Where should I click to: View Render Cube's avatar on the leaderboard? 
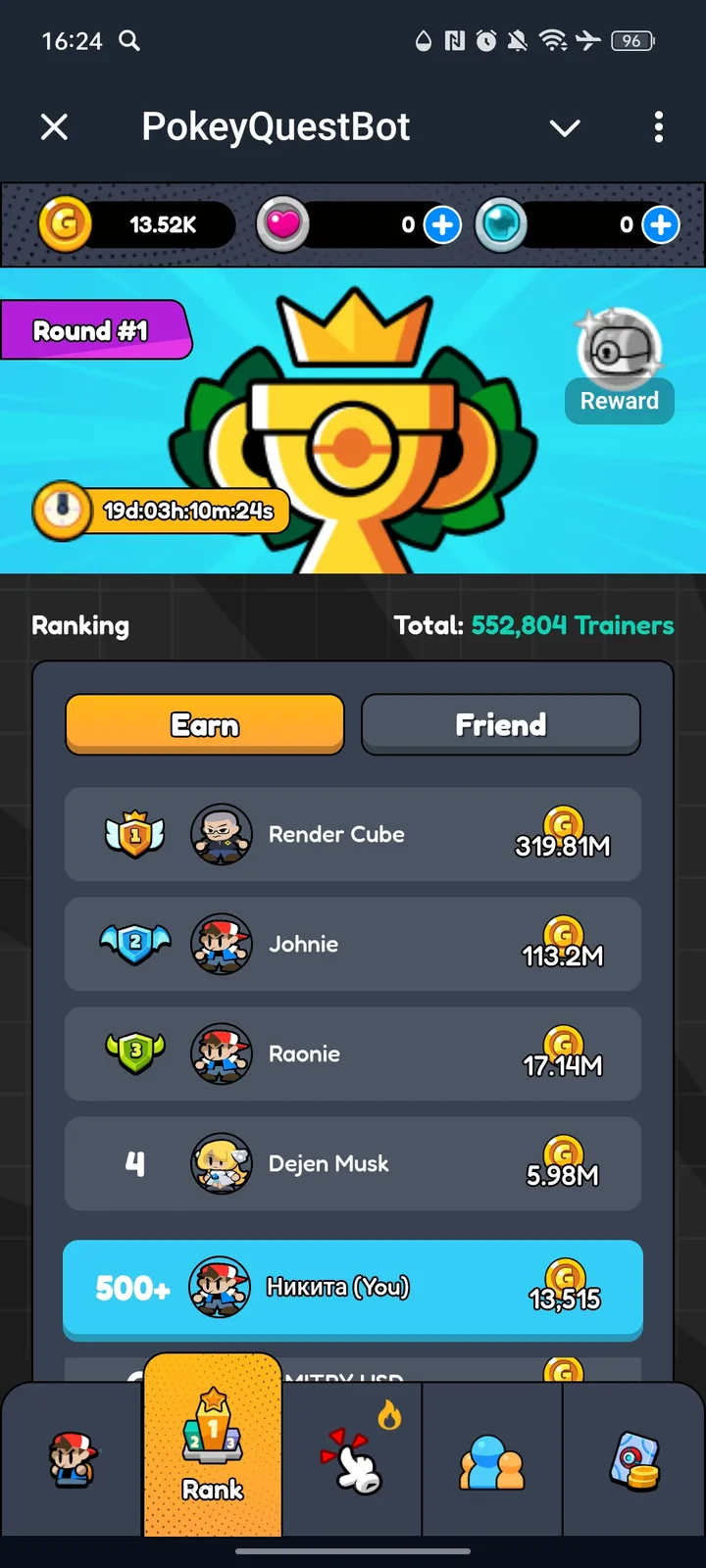tap(222, 835)
